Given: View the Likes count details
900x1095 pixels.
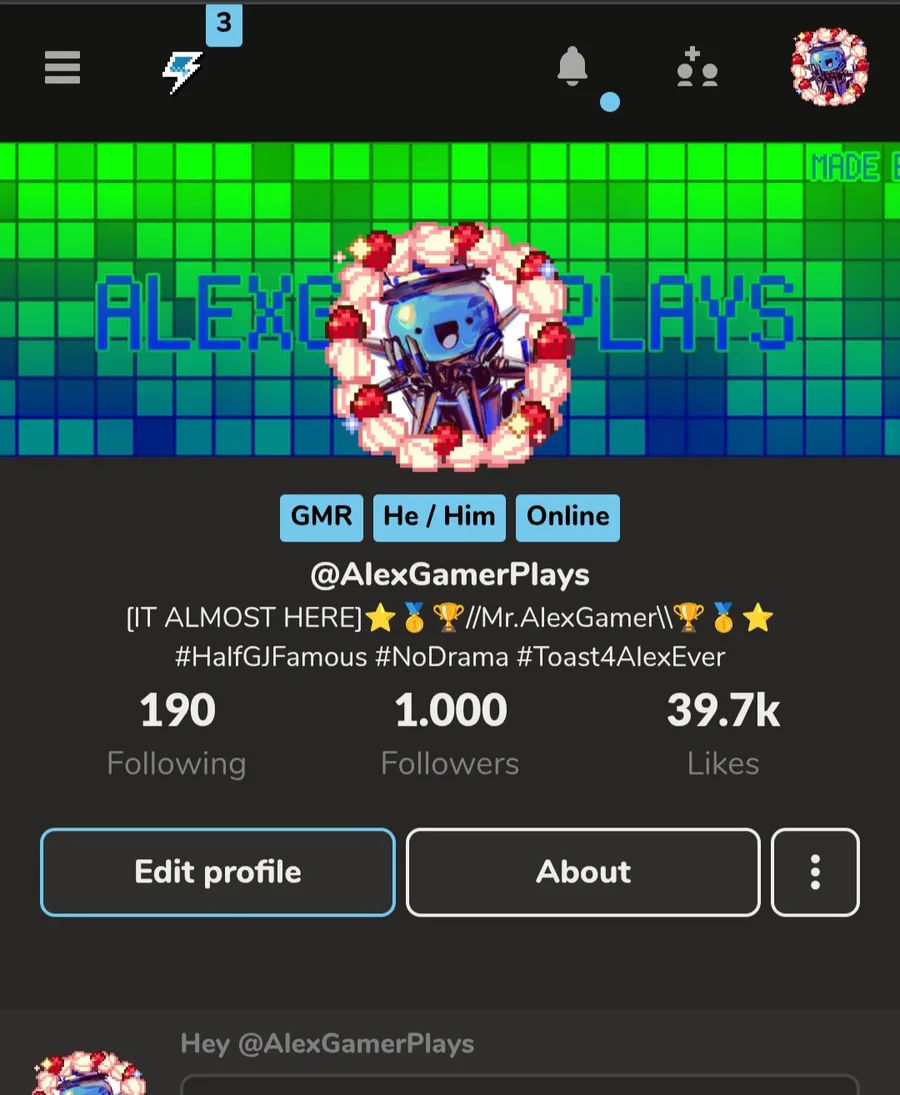Looking at the screenshot, I should coord(723,736).
